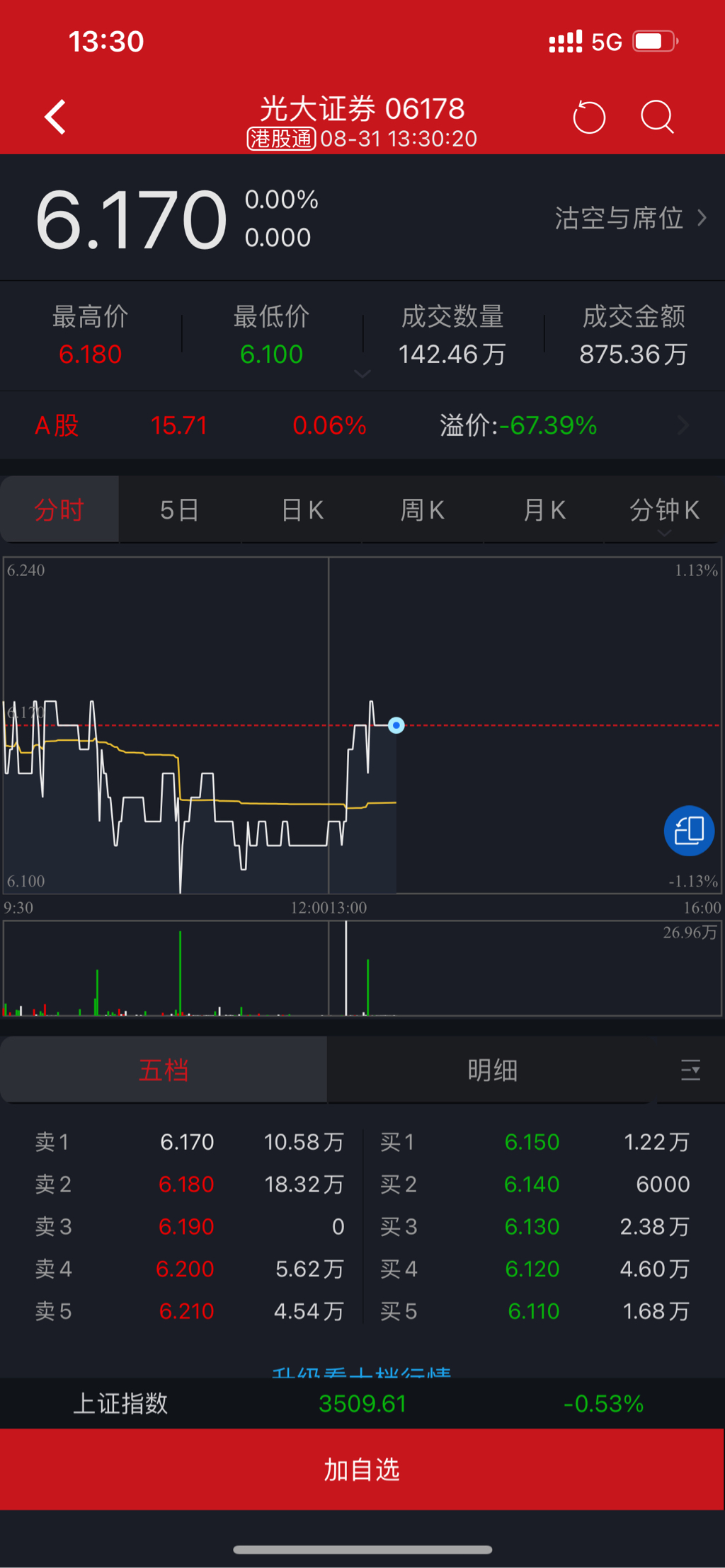Open 沽空与席位 details
Screen dimensions: 725x1568
(x=630, y=218)
